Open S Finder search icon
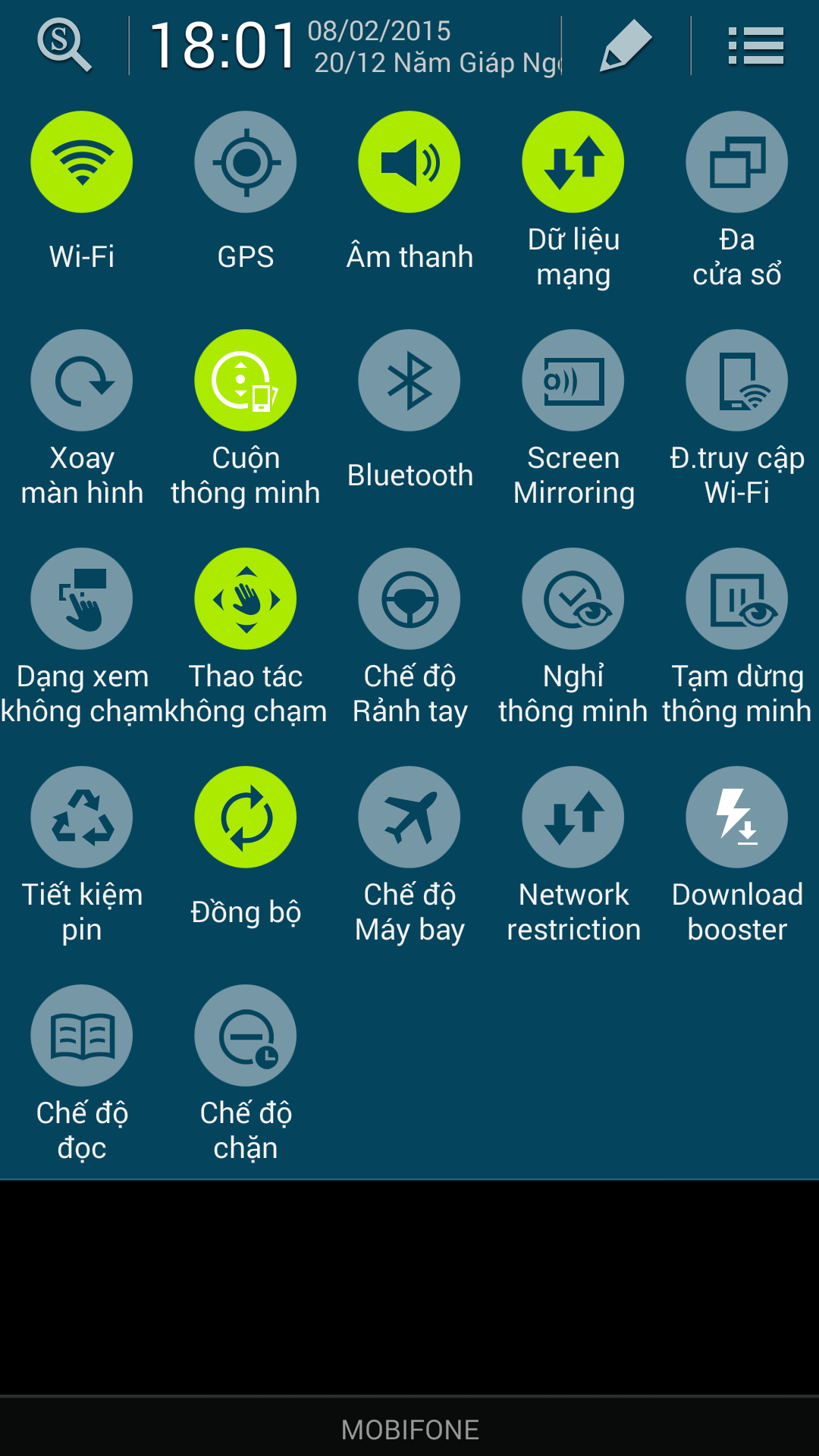Viewport: 819px width, 1456px height. (64, 45)
